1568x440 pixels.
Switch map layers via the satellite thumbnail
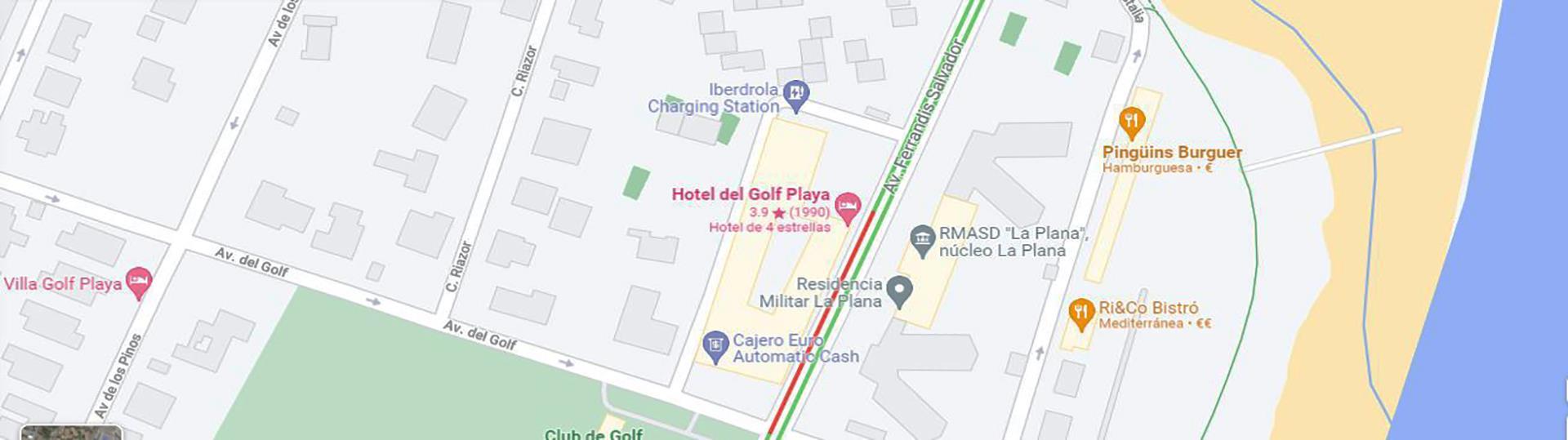pos(71,433)
